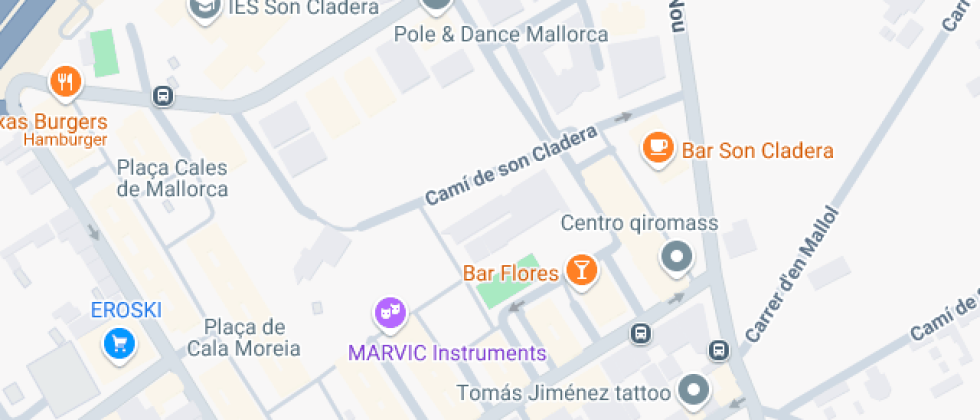This screenshot has width=980, height=420.
Task: Select the Centro qiromass location pin
Action: tap(678, 256)
